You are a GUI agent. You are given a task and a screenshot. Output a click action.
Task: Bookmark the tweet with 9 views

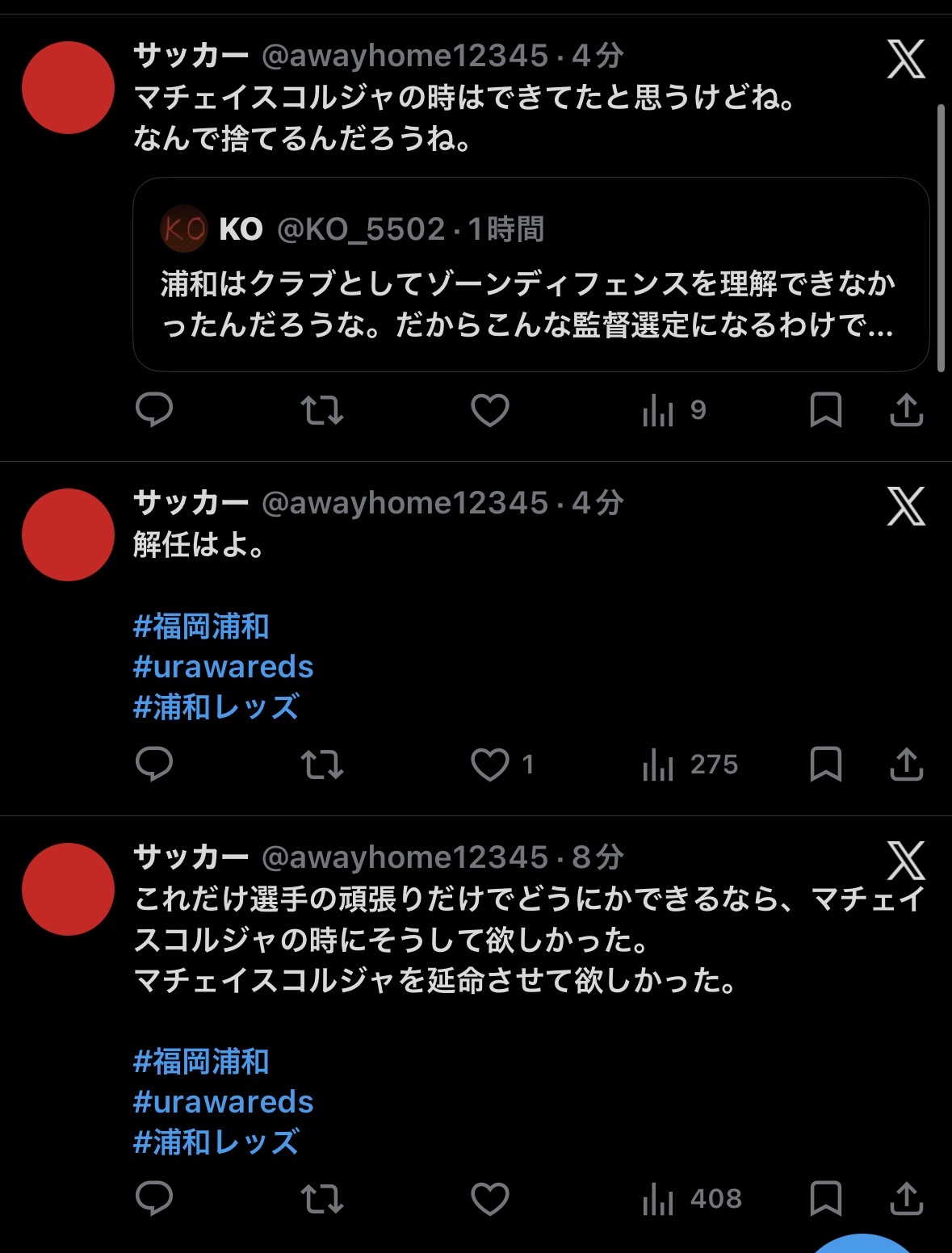(x=825, y=410)
